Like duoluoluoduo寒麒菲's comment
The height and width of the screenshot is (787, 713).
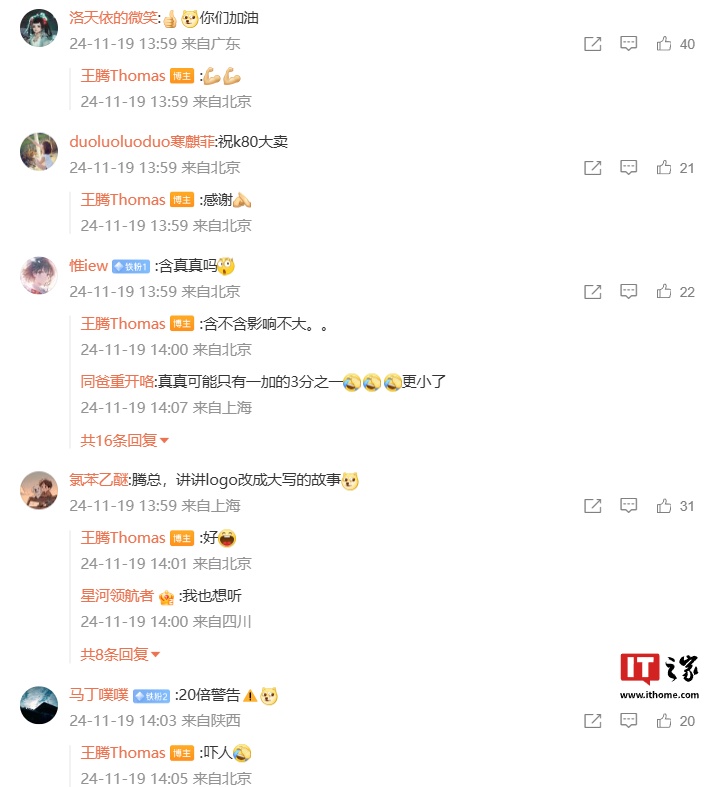click(664, 168)
